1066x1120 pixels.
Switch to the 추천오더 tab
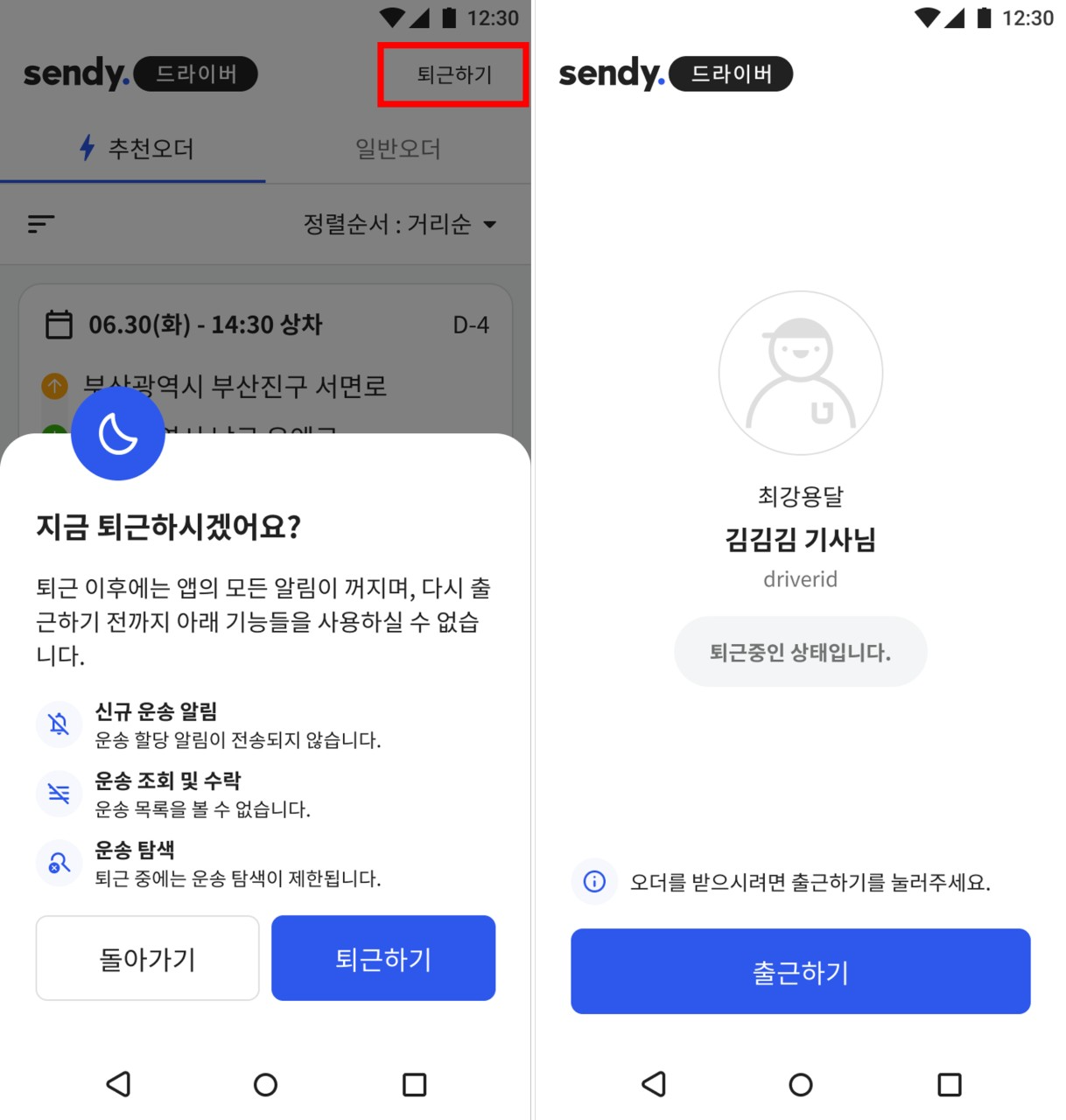coord(134,149)
